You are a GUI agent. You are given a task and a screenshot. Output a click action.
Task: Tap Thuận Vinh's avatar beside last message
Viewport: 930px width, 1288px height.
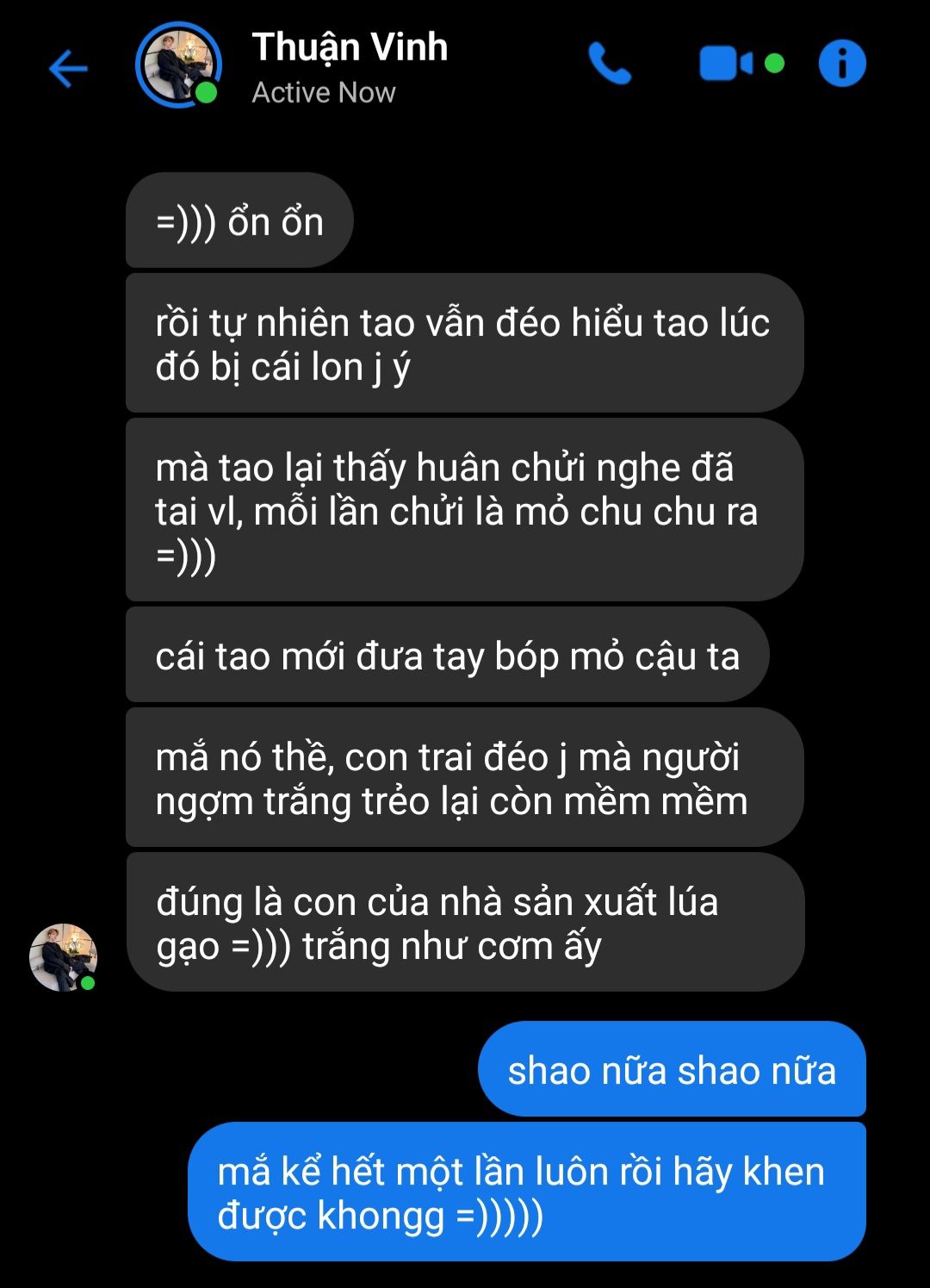63,957
